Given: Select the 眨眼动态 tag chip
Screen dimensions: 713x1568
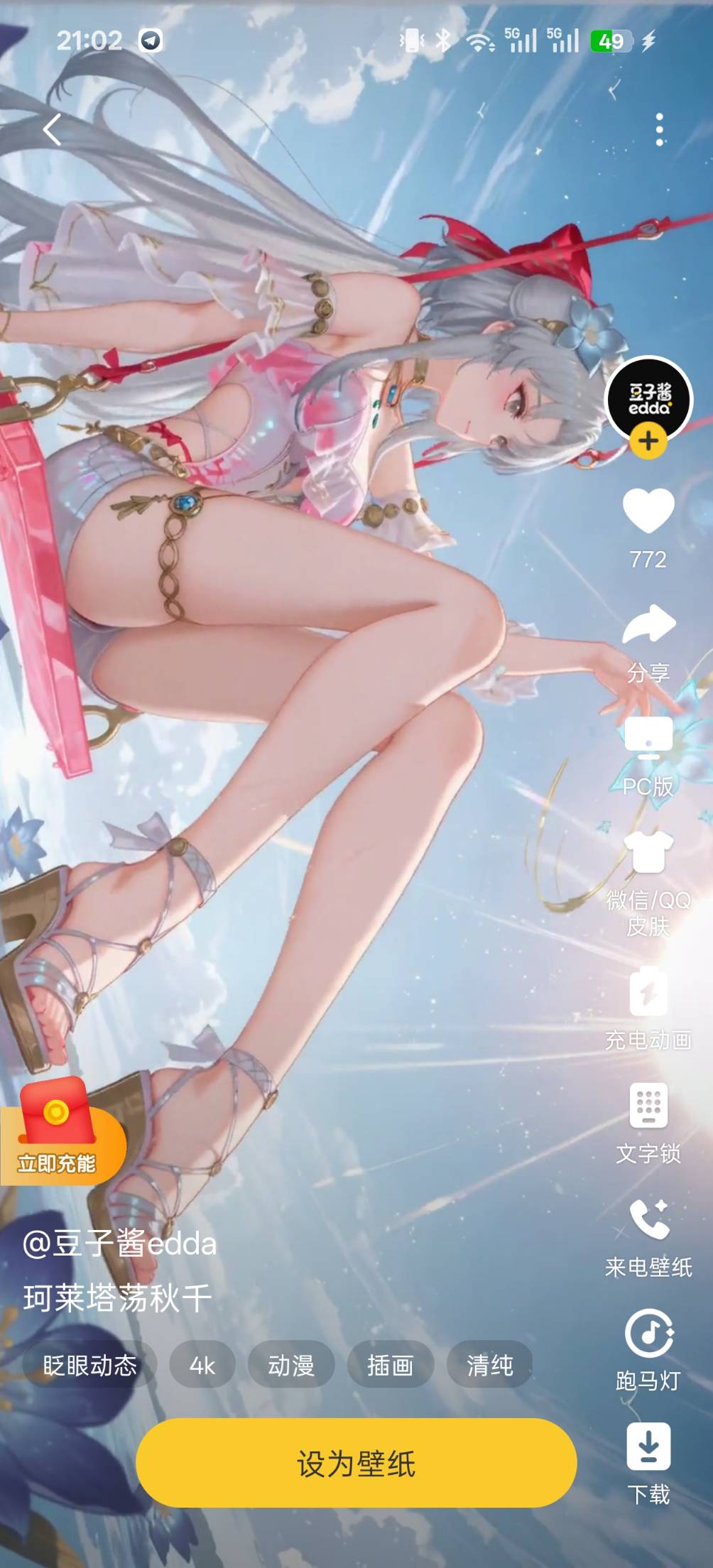Looking at the screenshot, I should point(89,1364).
